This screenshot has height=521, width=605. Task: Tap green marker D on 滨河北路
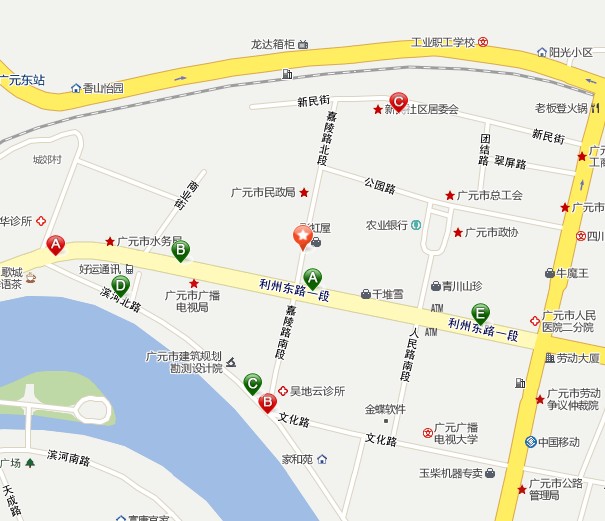120,285
